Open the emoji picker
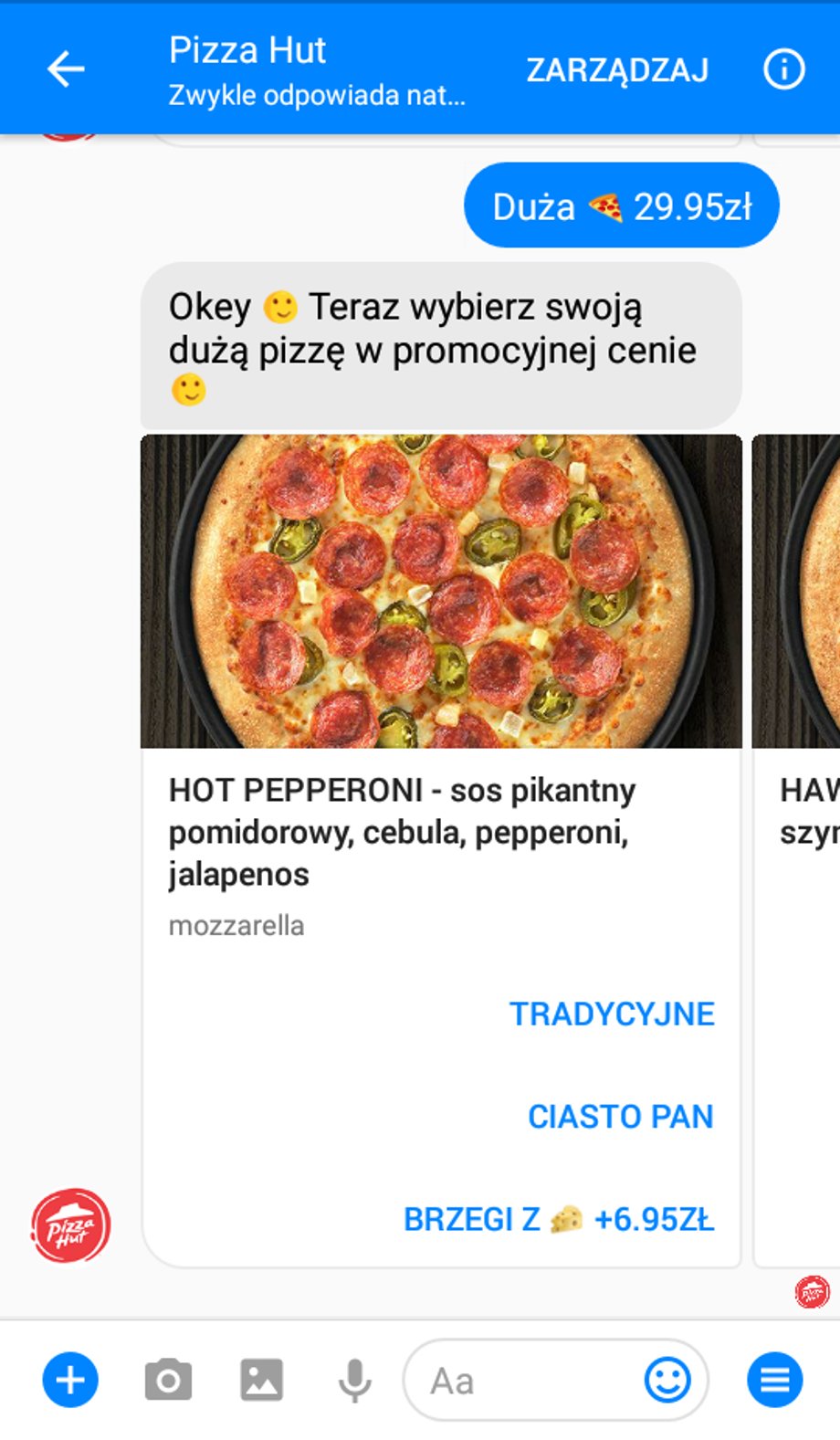 (667, 1380)
